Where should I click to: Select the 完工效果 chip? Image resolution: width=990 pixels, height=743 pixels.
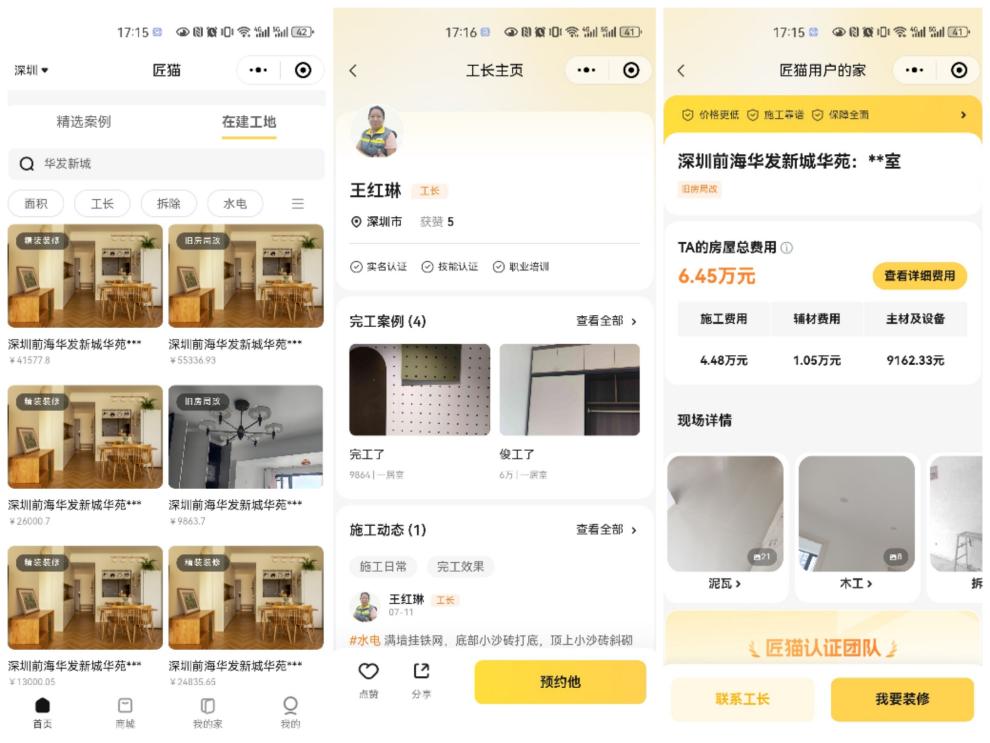(460, 566)
